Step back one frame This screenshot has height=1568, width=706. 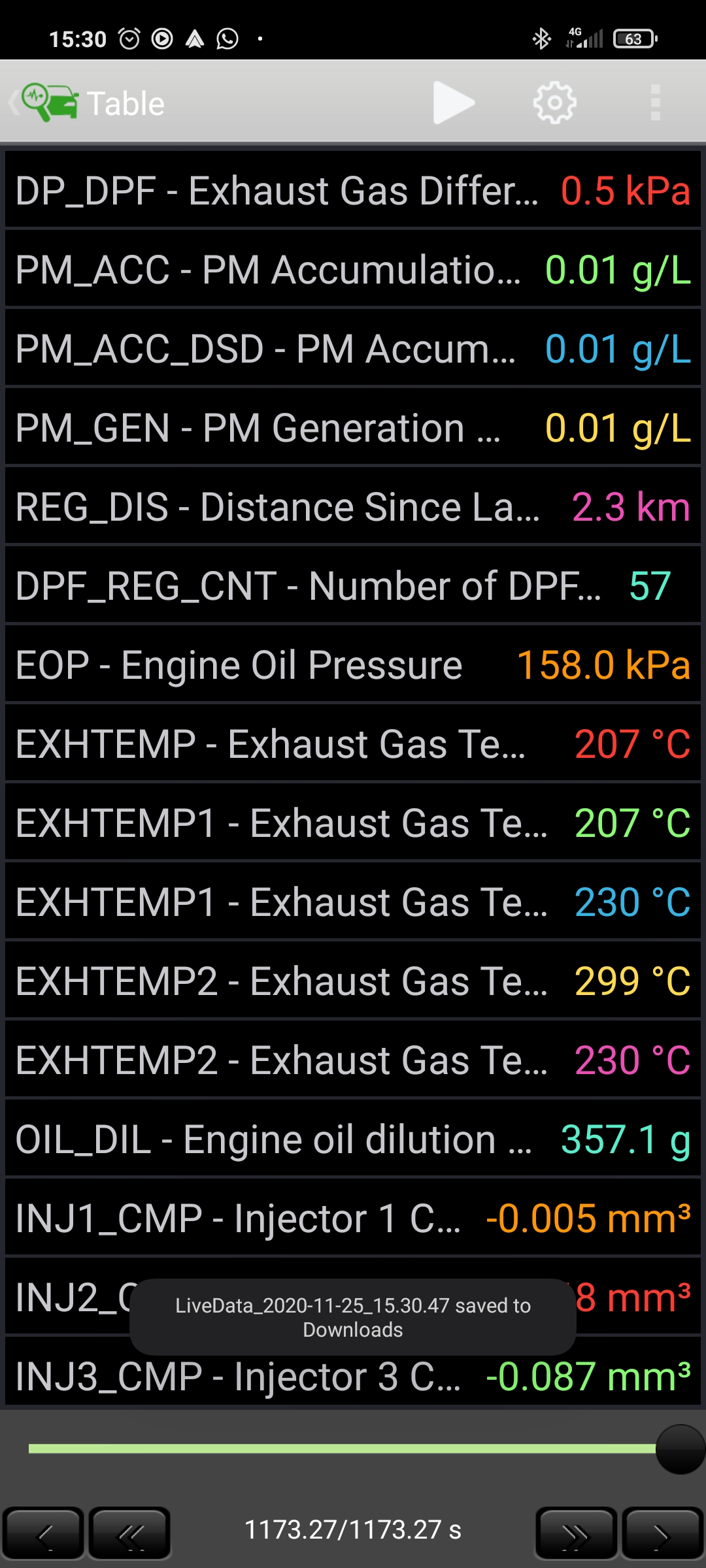click(43, 1533)
